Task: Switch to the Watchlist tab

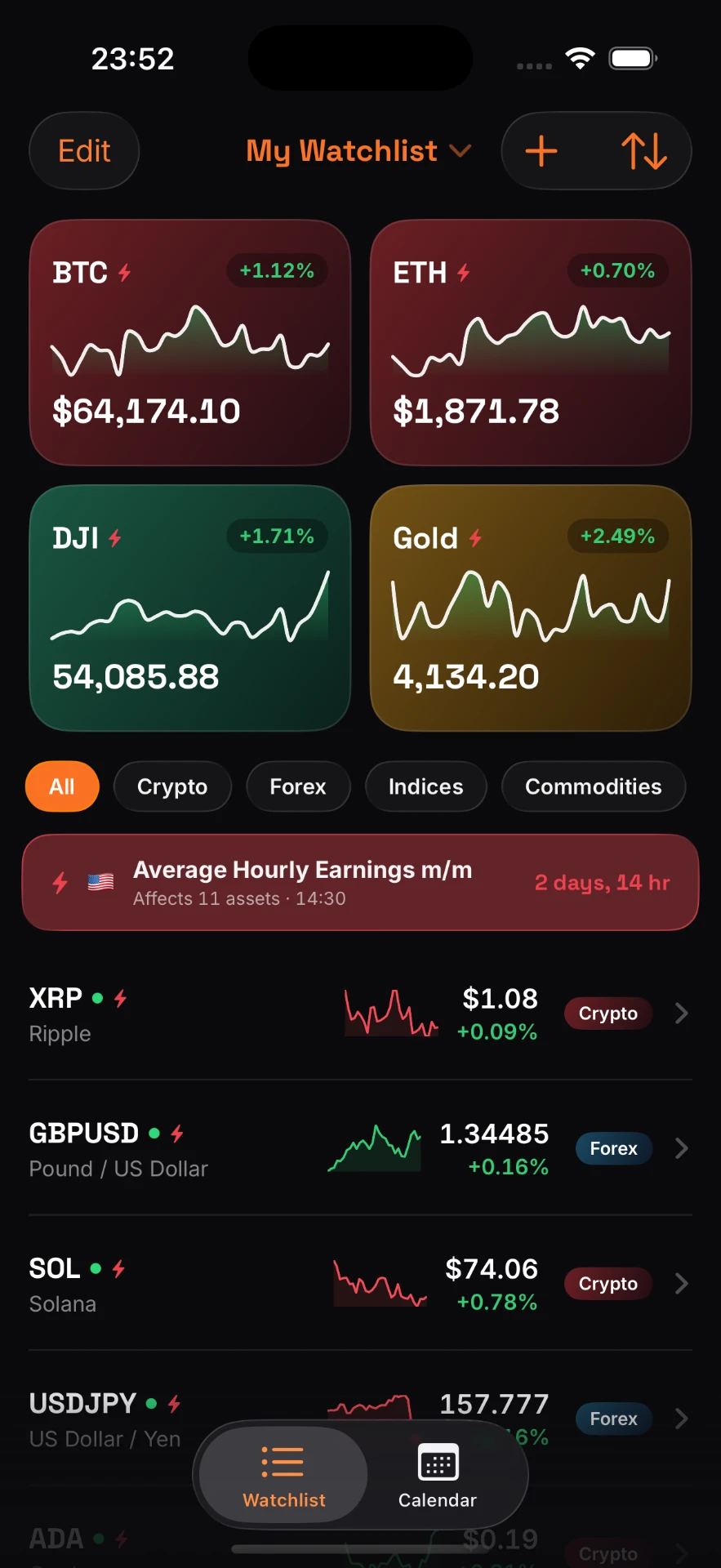Action: (283, 1475)
